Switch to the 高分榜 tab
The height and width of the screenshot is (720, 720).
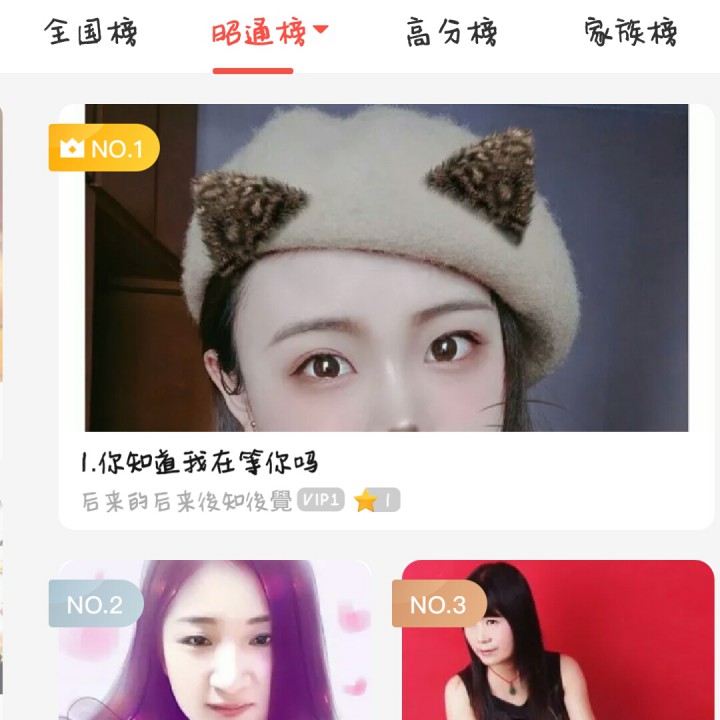click(451, 33)
